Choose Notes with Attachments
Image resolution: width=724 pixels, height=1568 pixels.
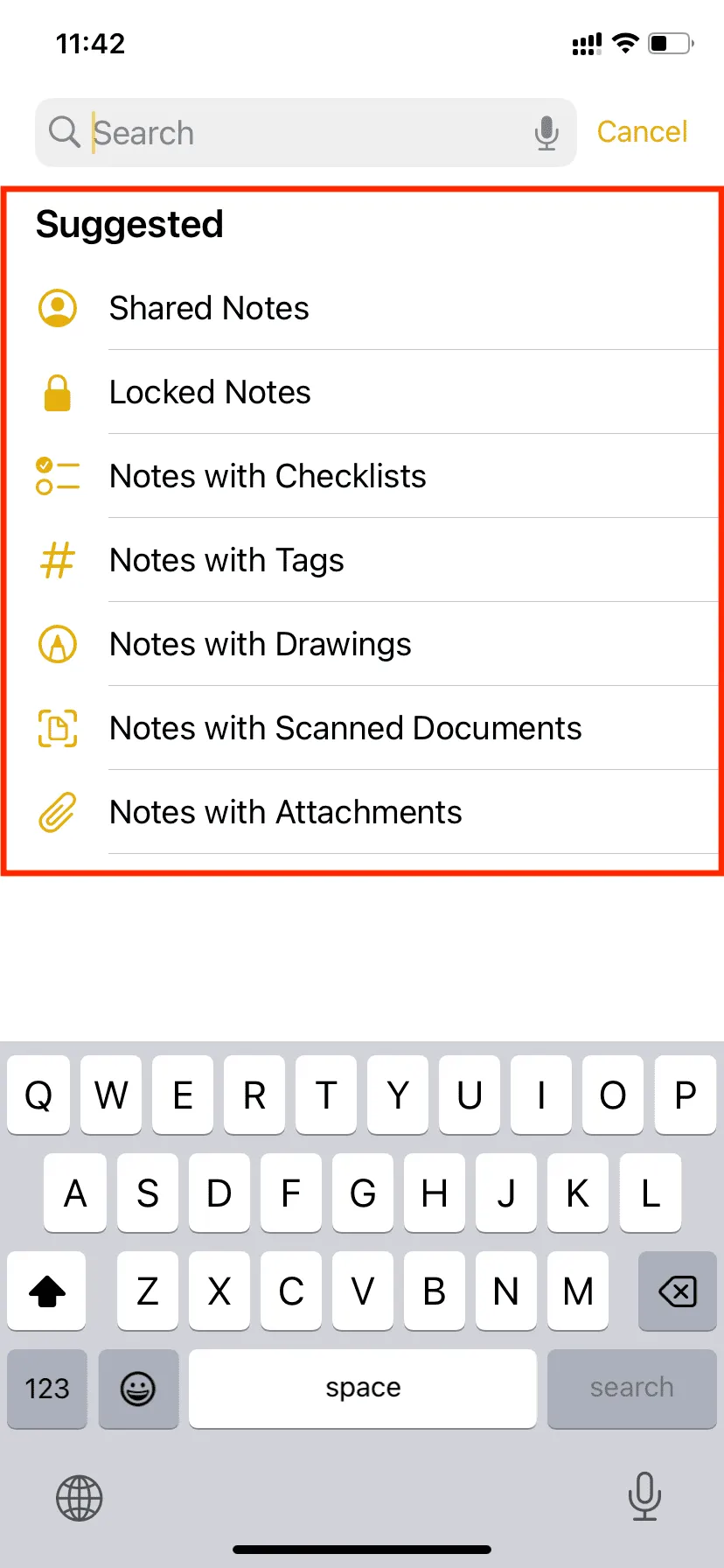click(362, 812)
